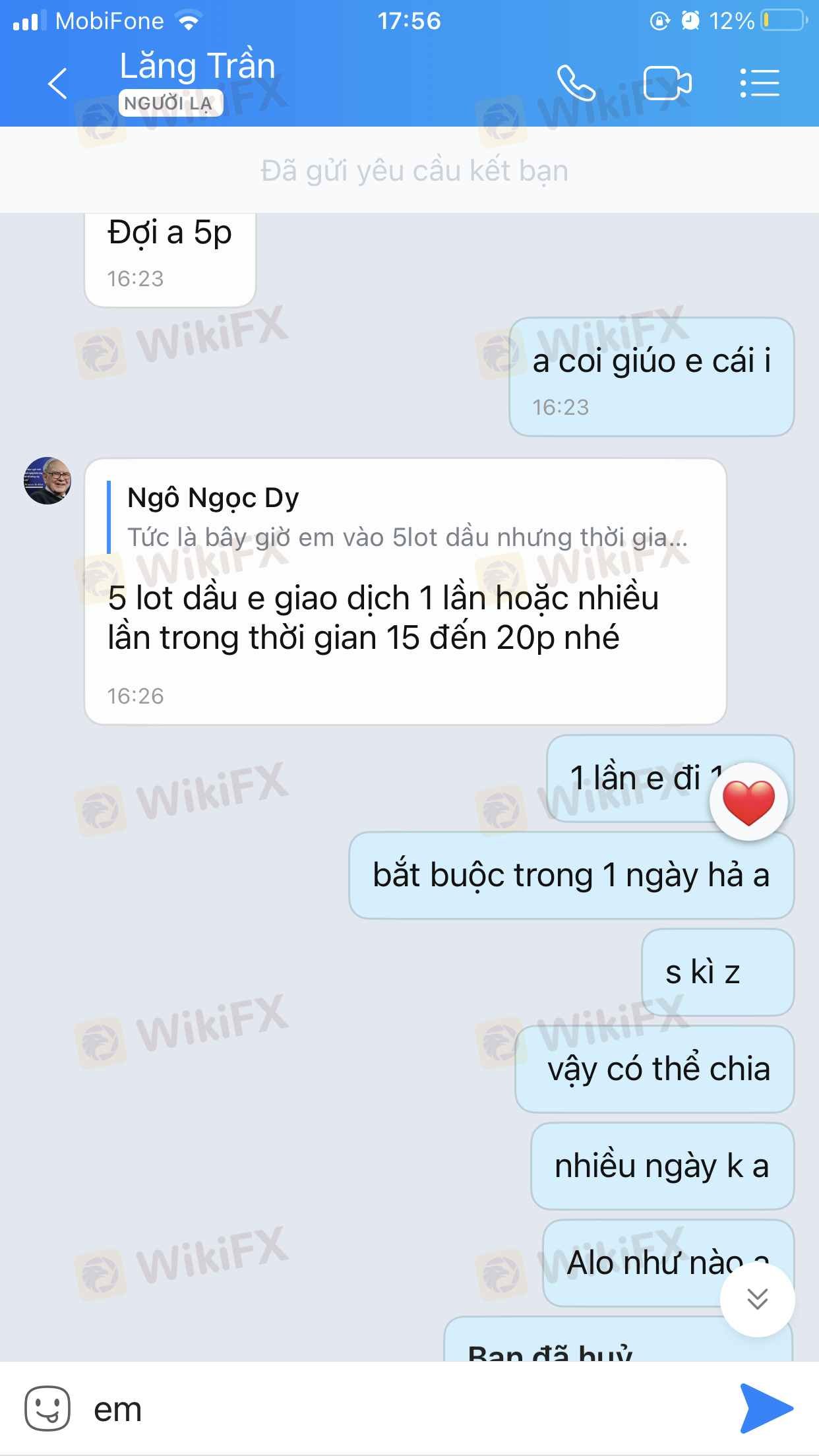Tap the heart reaction on the message
The height and width of the screenshot is (1456, 819).
pyautogui.click(x=748, y=801)
